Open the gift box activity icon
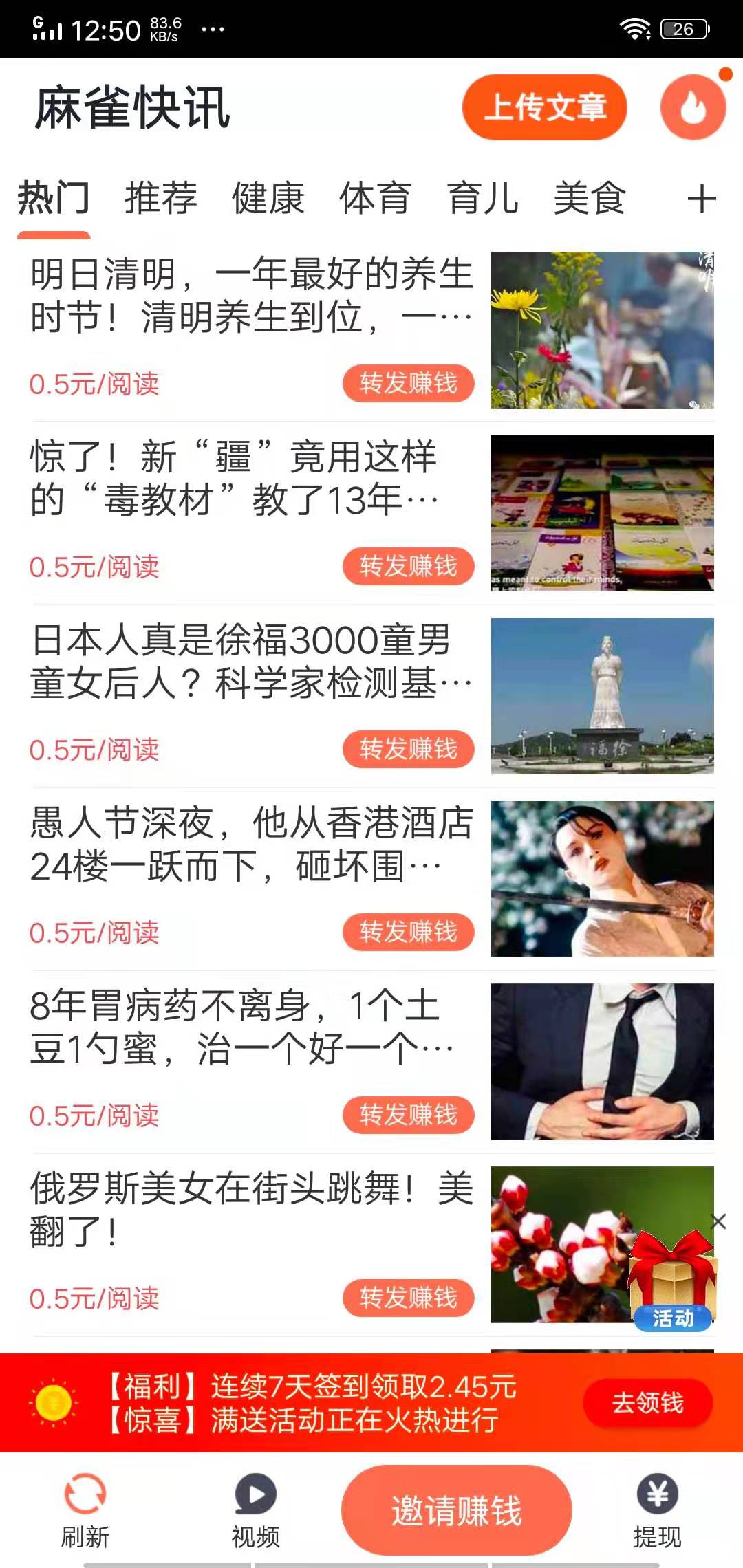The width and height of the screenshot is (743, 1568). click(x=671, y=1276)
